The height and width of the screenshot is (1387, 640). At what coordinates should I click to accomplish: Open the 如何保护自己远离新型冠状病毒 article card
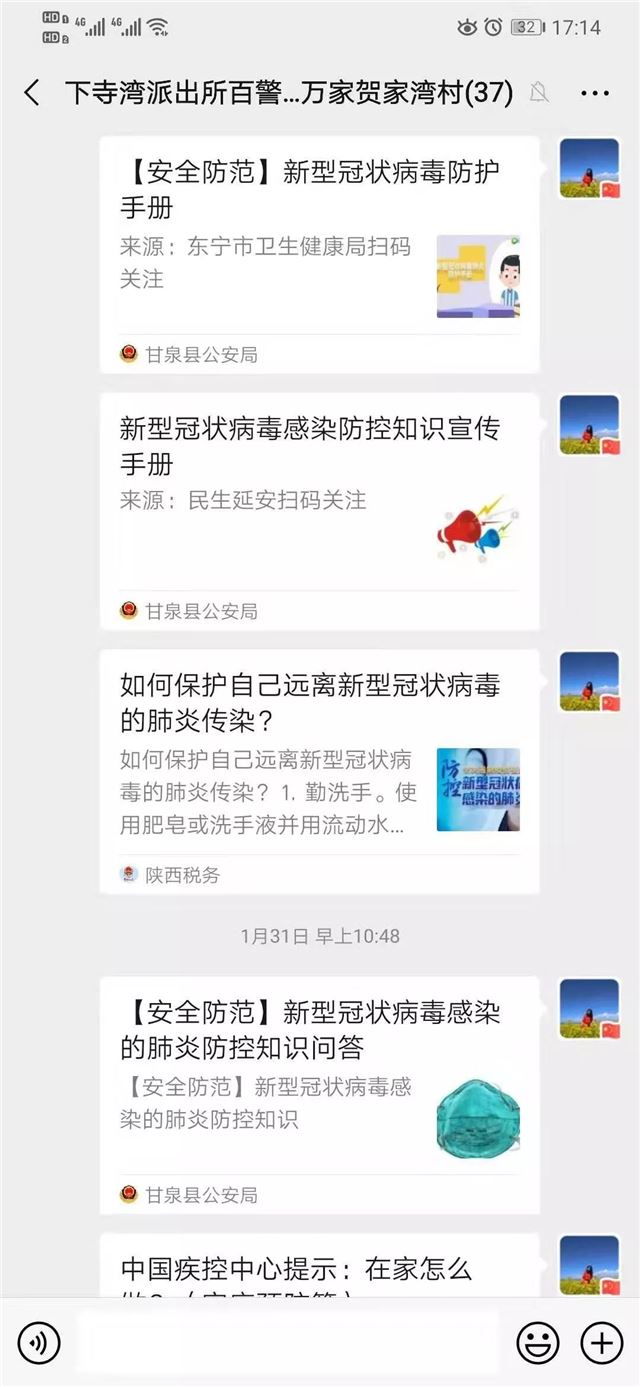(319, 770)
